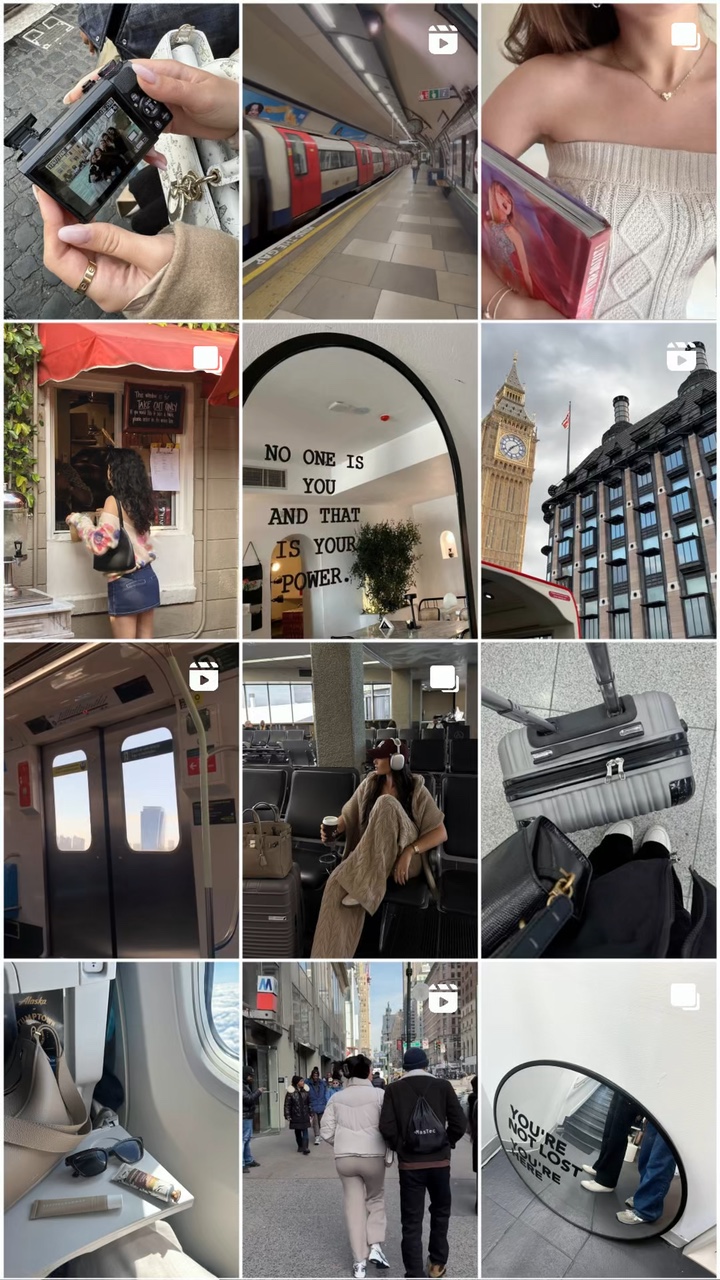Open the "You're not lost" round mirror carousel
Viewport: 720px width, 1280px height.
click(599, 1119)
